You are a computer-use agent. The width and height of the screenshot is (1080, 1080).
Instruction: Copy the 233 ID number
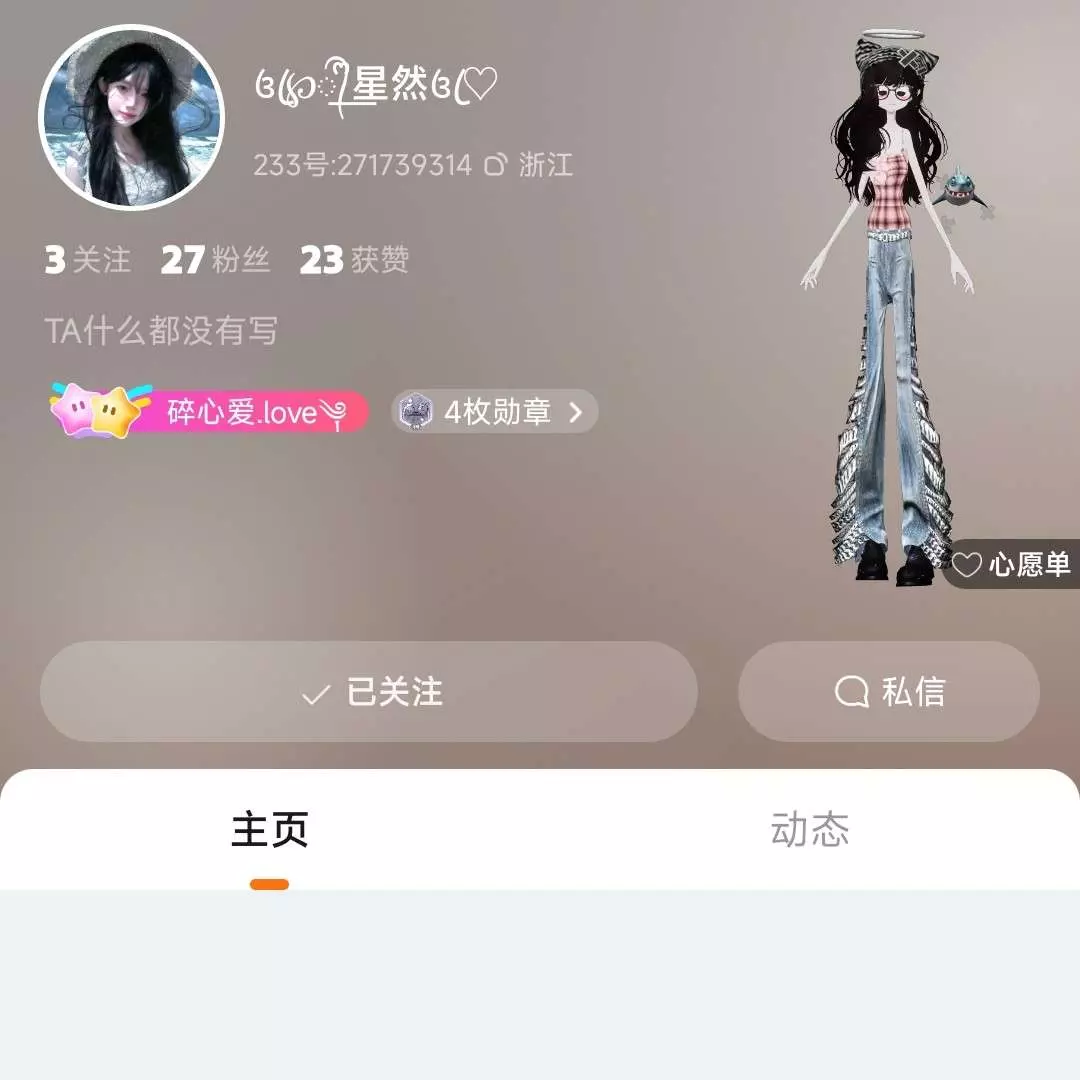point(496,165)
